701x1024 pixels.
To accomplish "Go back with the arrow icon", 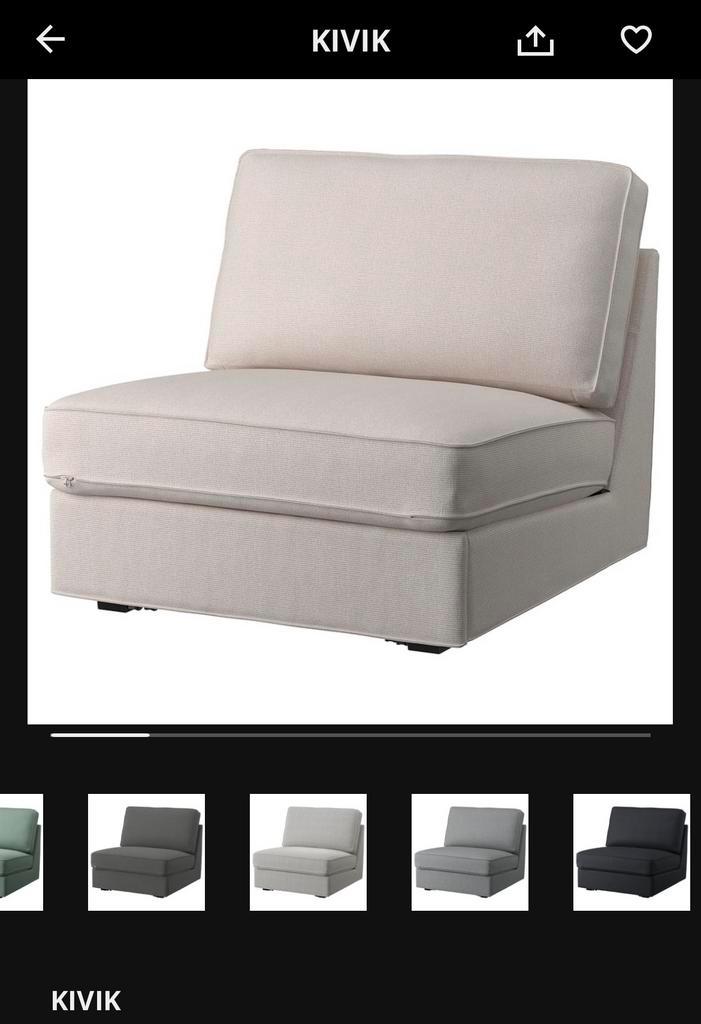I will [50, 40].
